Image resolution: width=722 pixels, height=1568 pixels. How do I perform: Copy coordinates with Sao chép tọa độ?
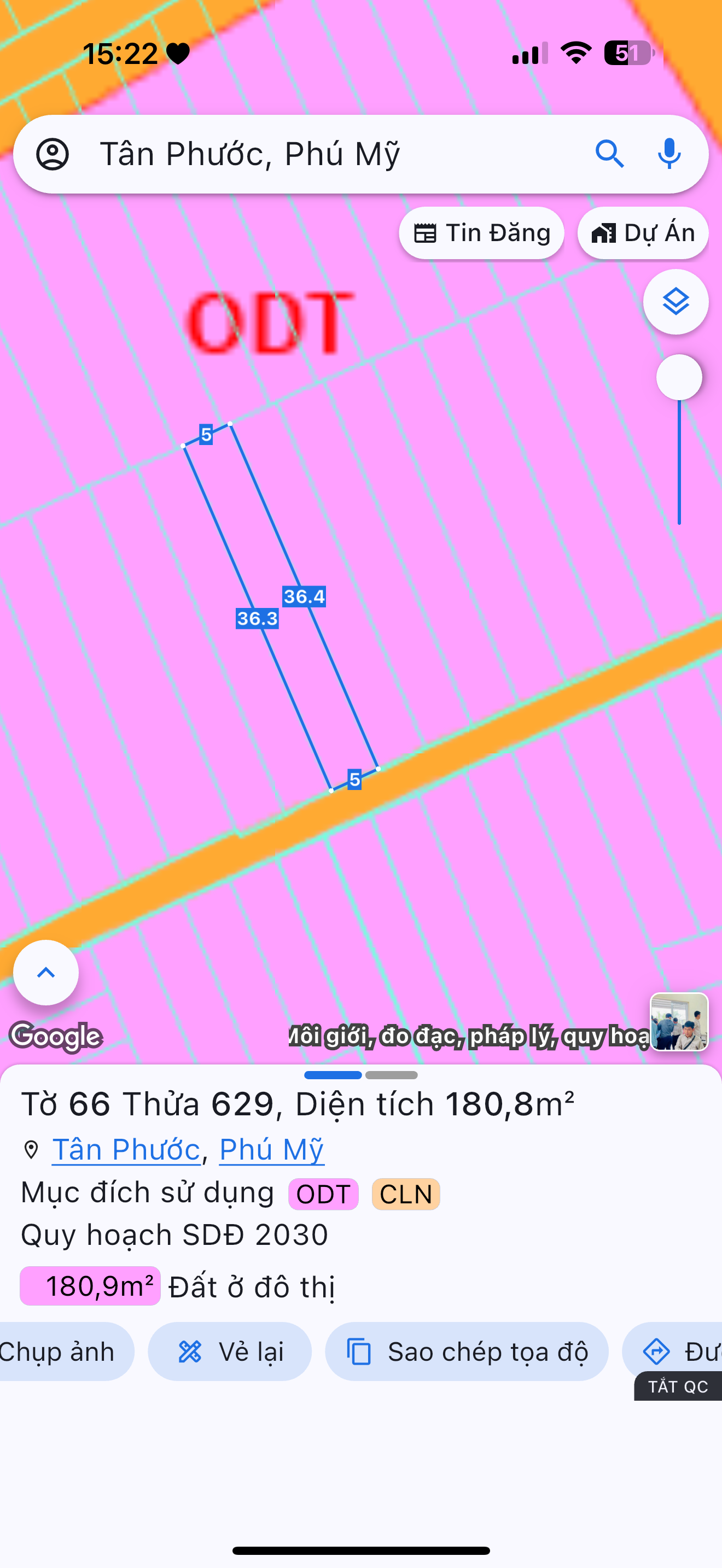click(x=467, y=1351)
